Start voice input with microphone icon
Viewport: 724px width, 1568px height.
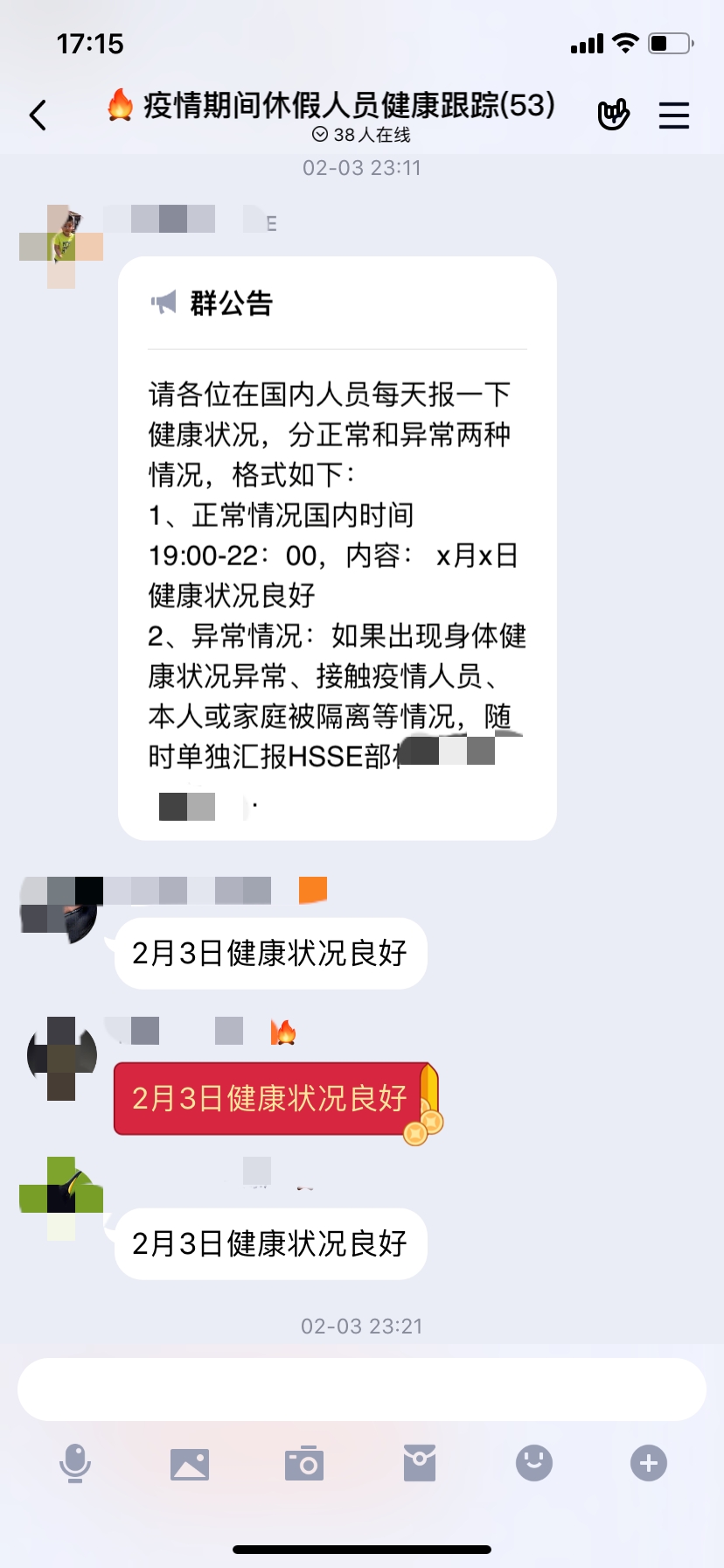pyautogui.click(x=75, y=1463)
